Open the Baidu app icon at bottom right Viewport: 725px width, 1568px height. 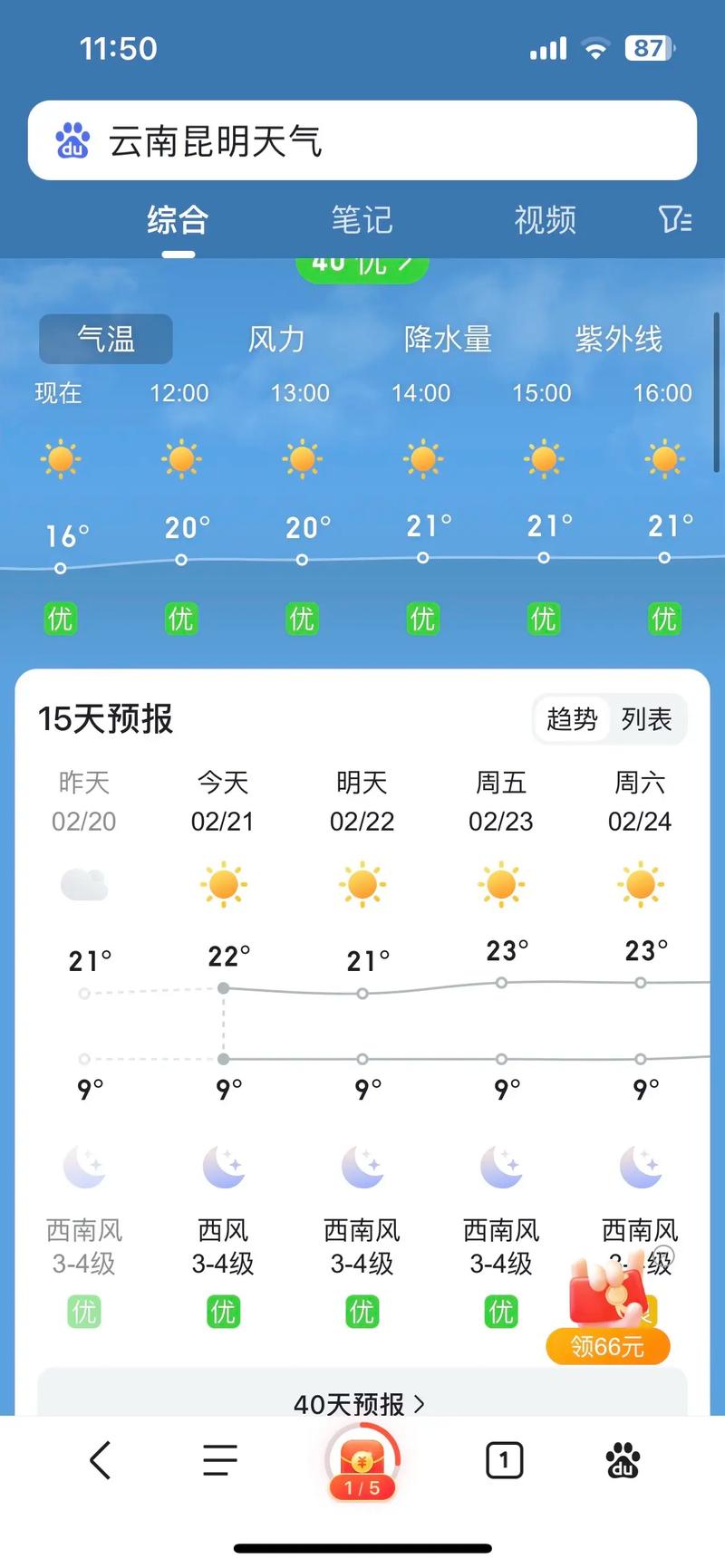tap(623, 1459)
